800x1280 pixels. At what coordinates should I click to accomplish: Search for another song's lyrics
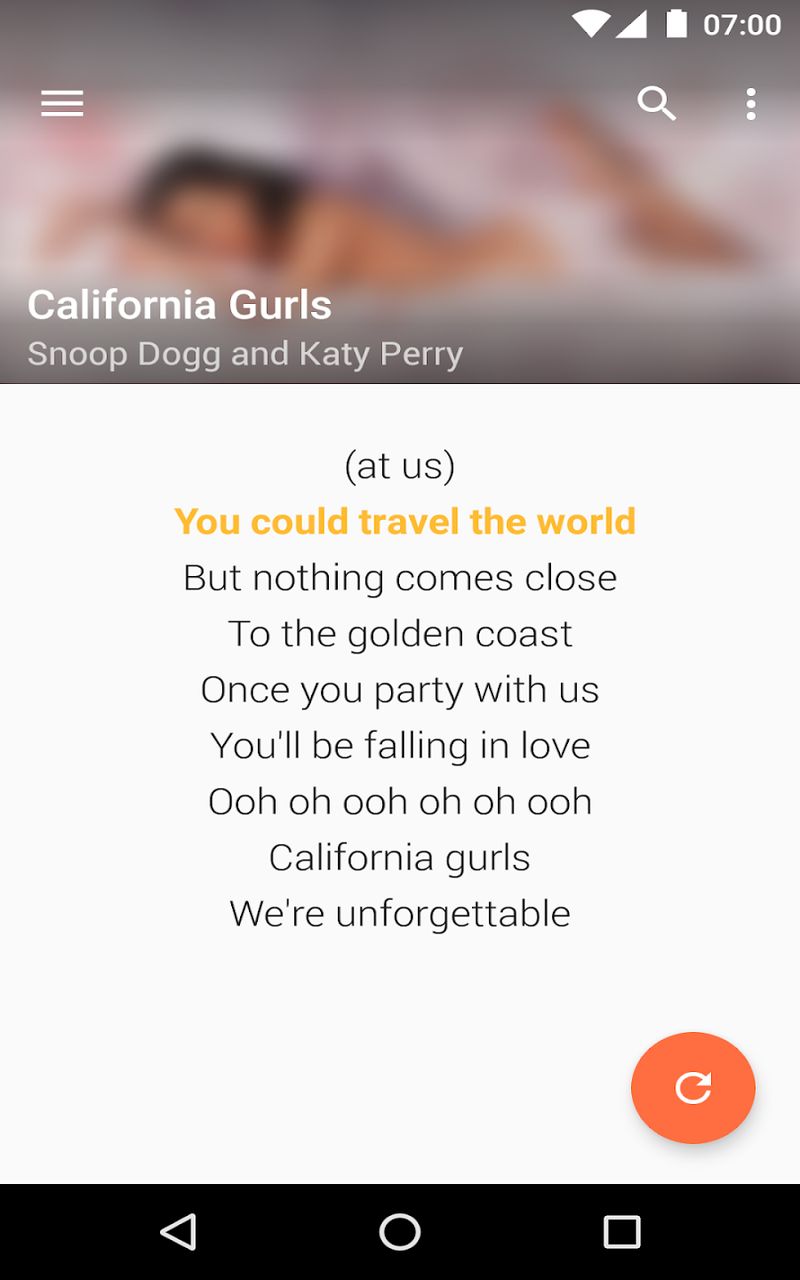coord(656,103)
